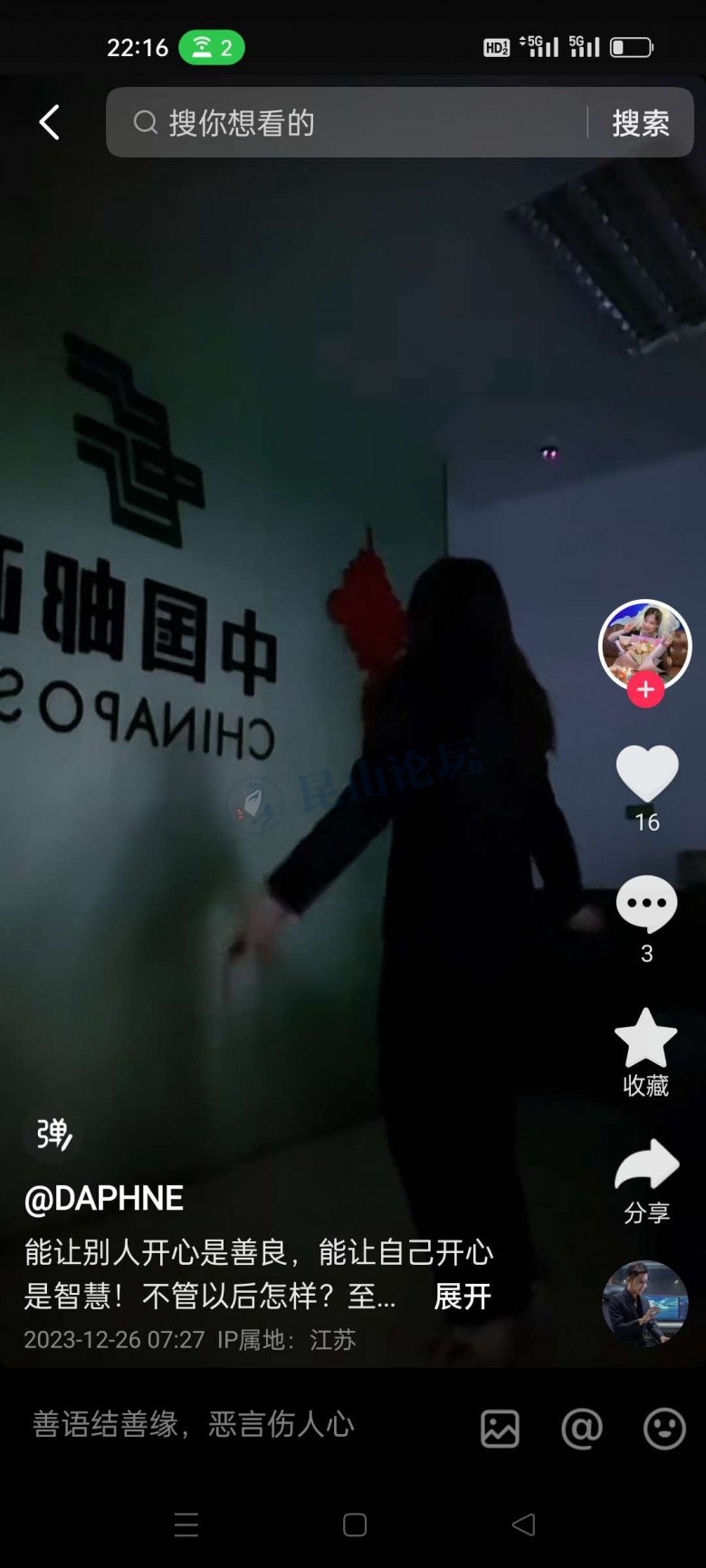Follow the creator with the plus badge
Screen dimensions: 706x1568
point(645,690)
